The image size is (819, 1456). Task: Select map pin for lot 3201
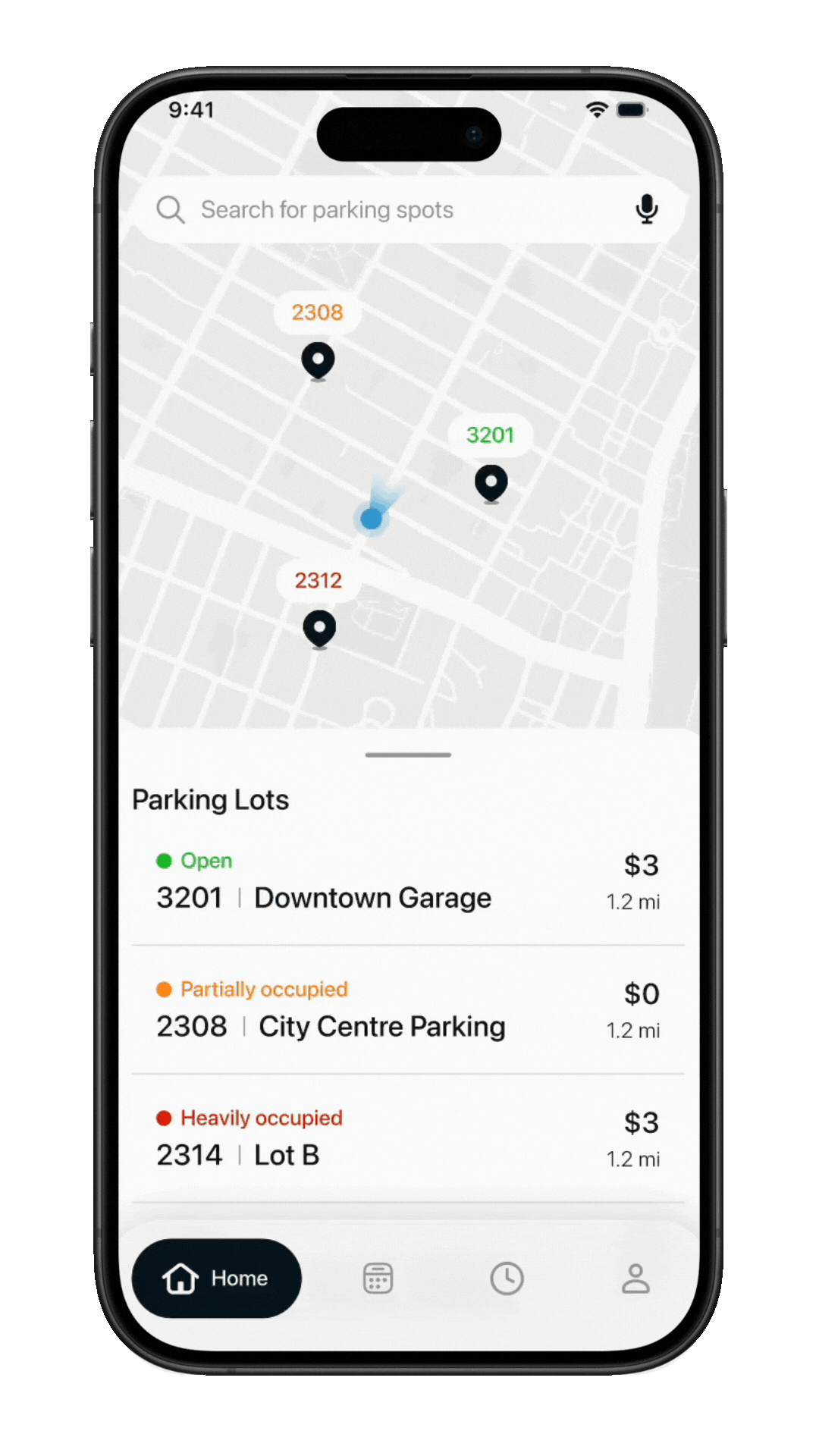click(491, 483)
